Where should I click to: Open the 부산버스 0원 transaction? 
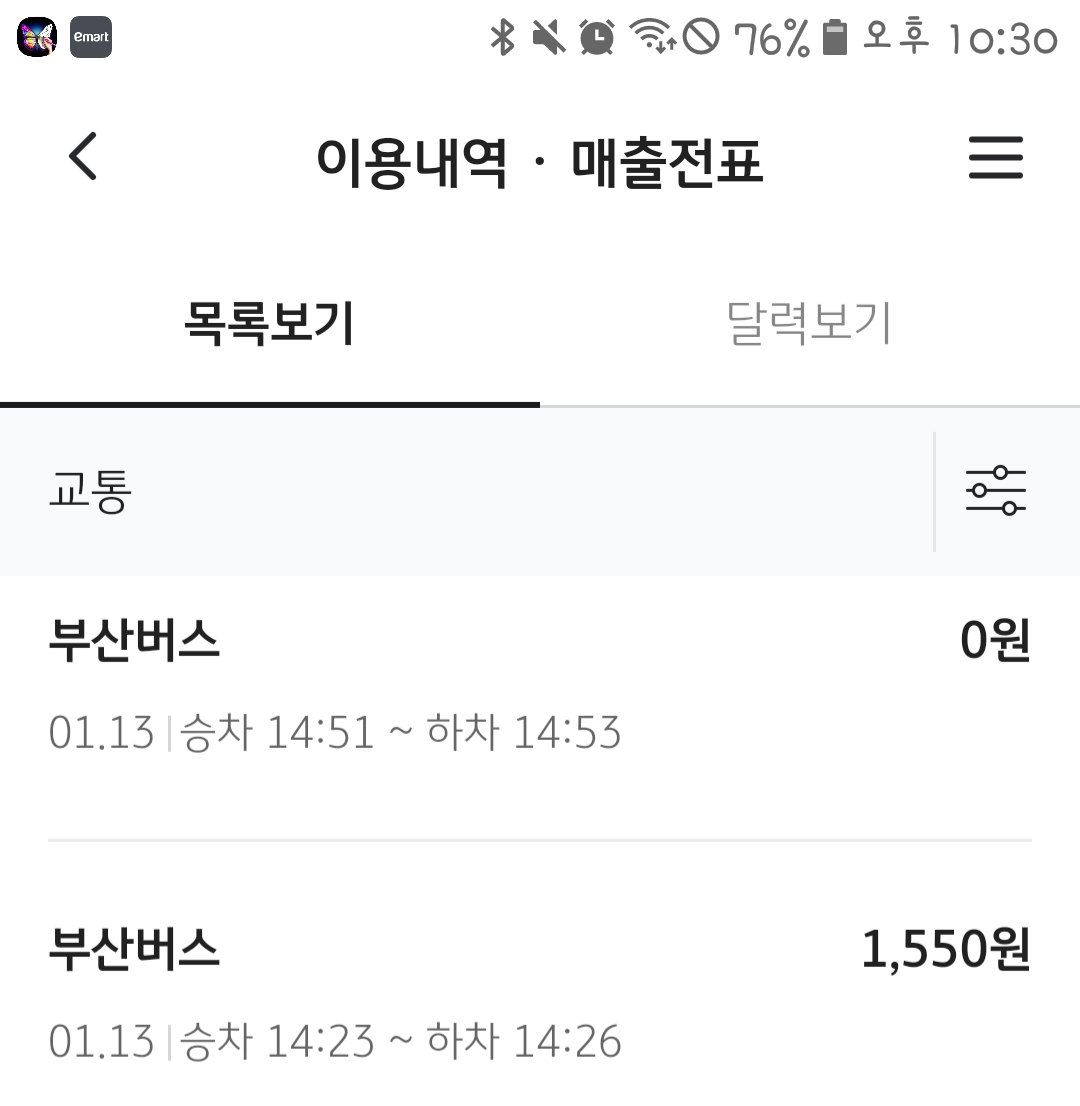pyautogui.click(x=539, y=687)
